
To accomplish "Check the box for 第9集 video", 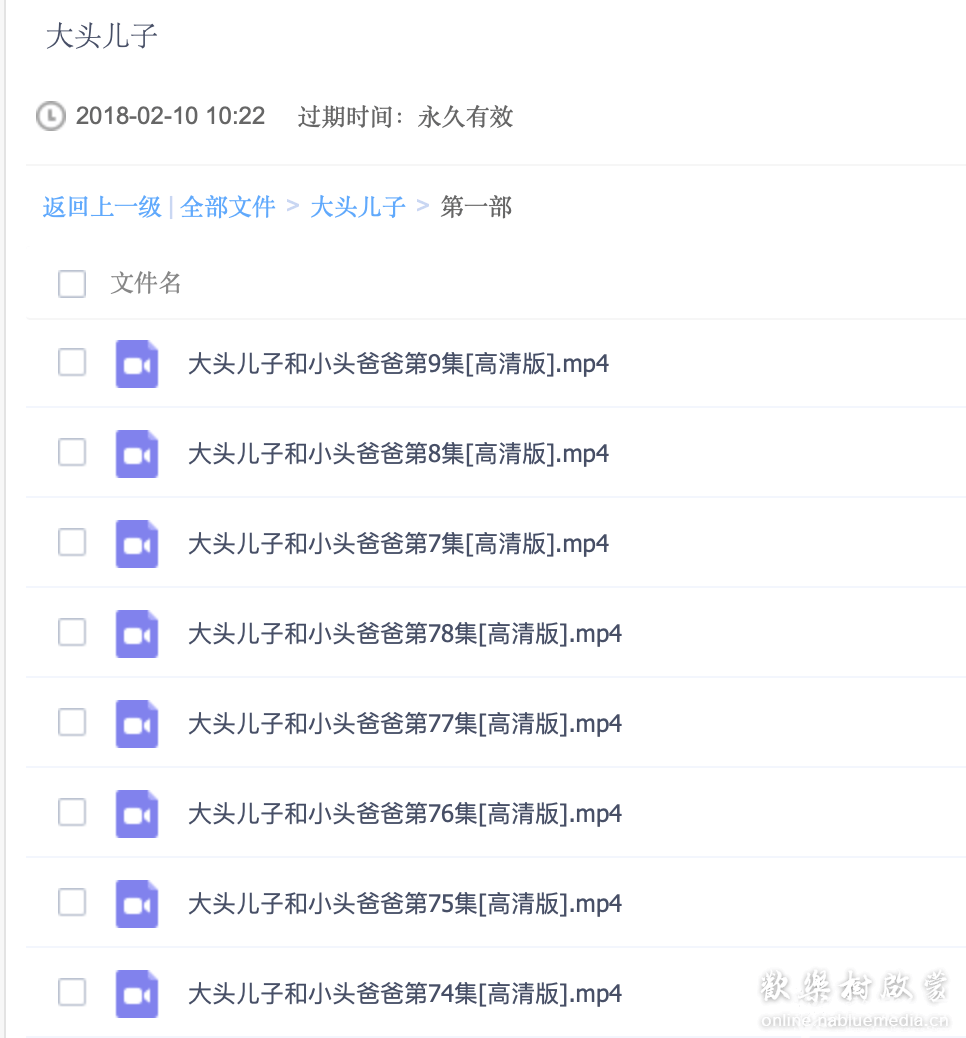I will point(71,364).
